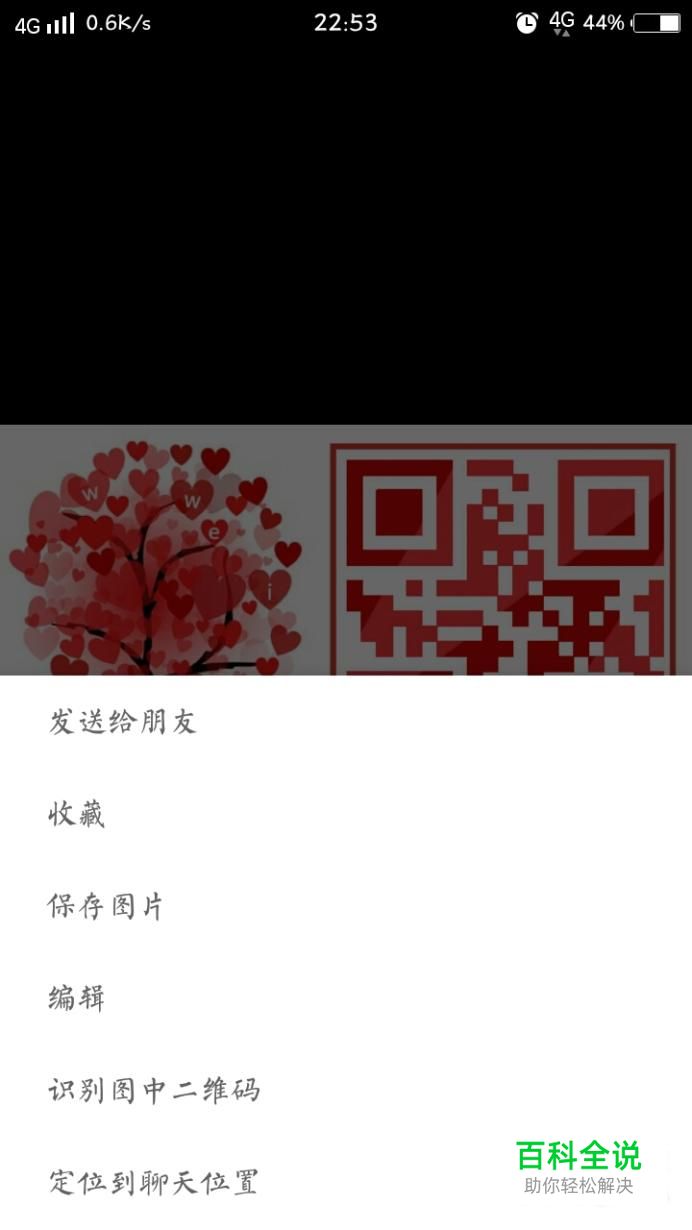Tap 保存图片 to save the image

click(x=106, y=907)
